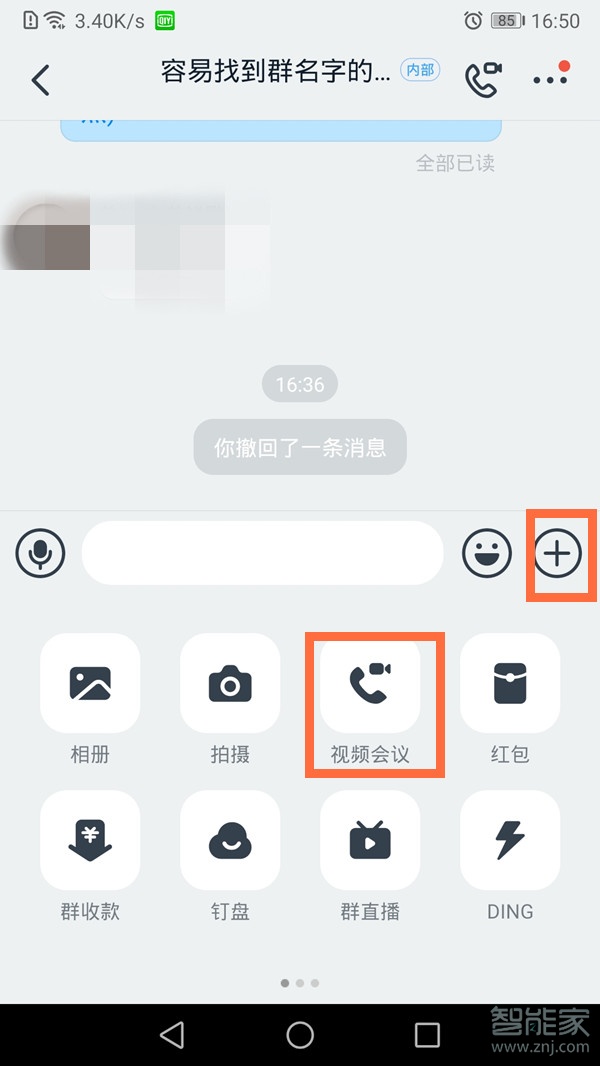
Task: Tap the system back button
Action: tap(173, 1034)
